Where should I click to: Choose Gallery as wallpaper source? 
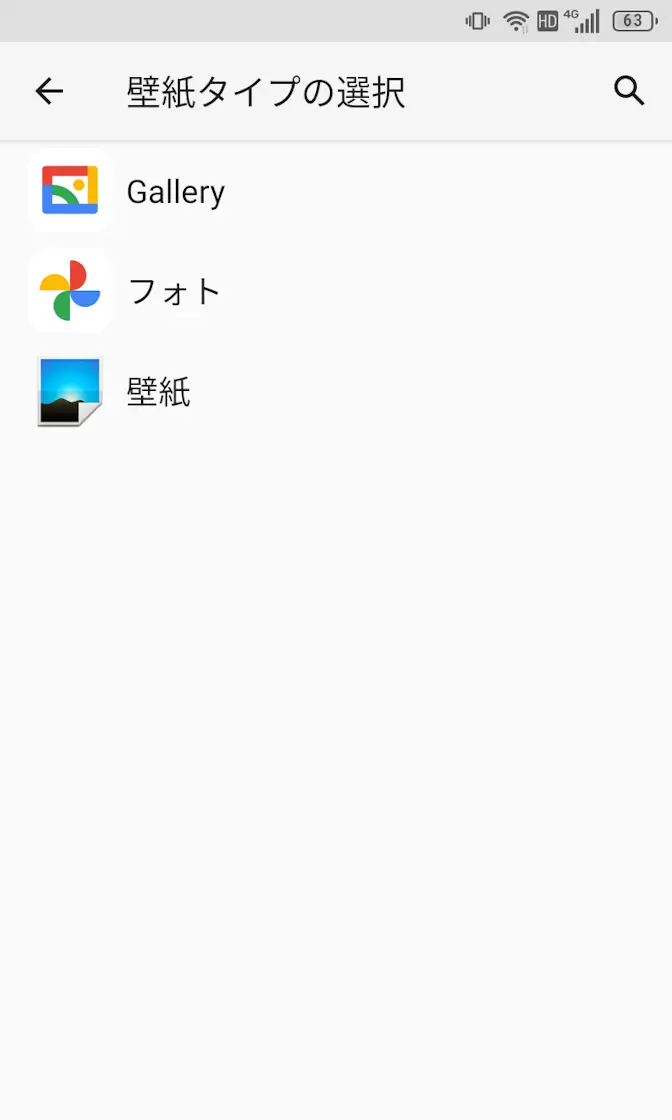point(175,191)
